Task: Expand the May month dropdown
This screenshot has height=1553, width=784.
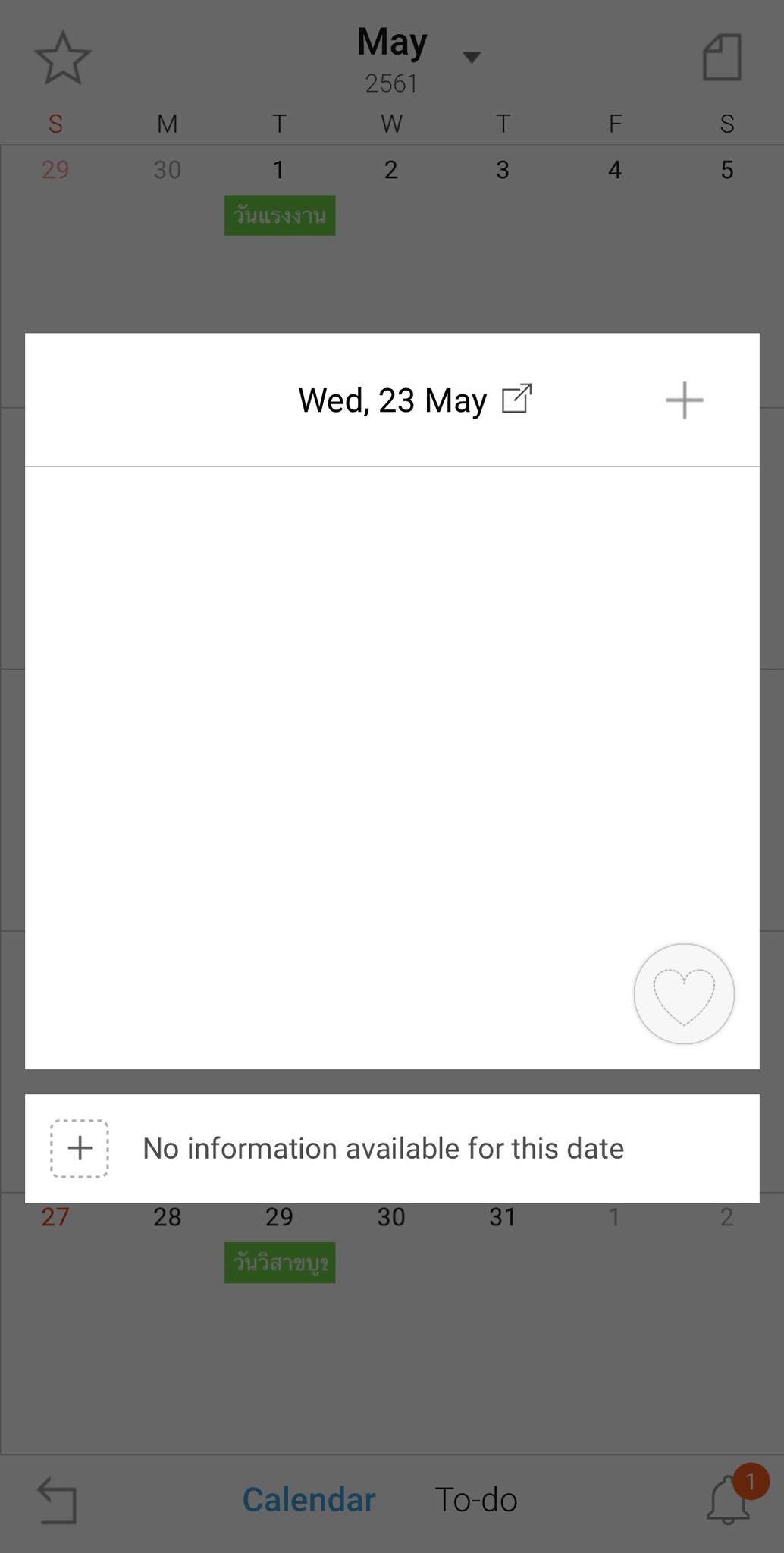Action: pos(471,57)
